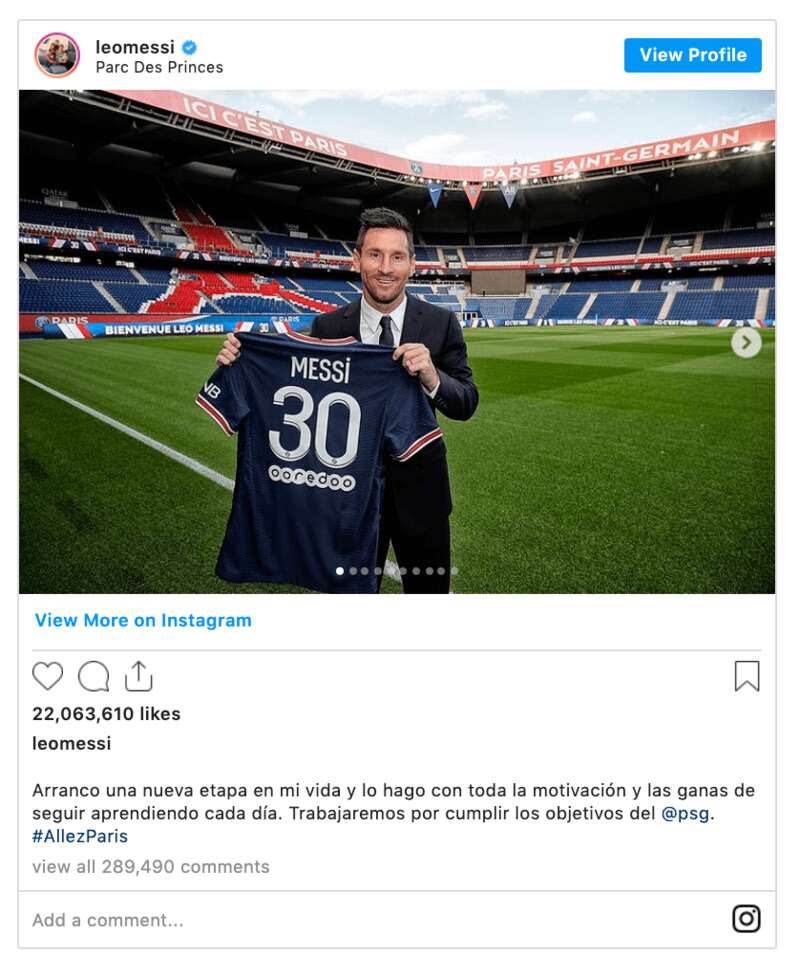The width and height of the screenshot is (800, 976).
Task: Tap the Add a comment field
Action: click(300, 920)
